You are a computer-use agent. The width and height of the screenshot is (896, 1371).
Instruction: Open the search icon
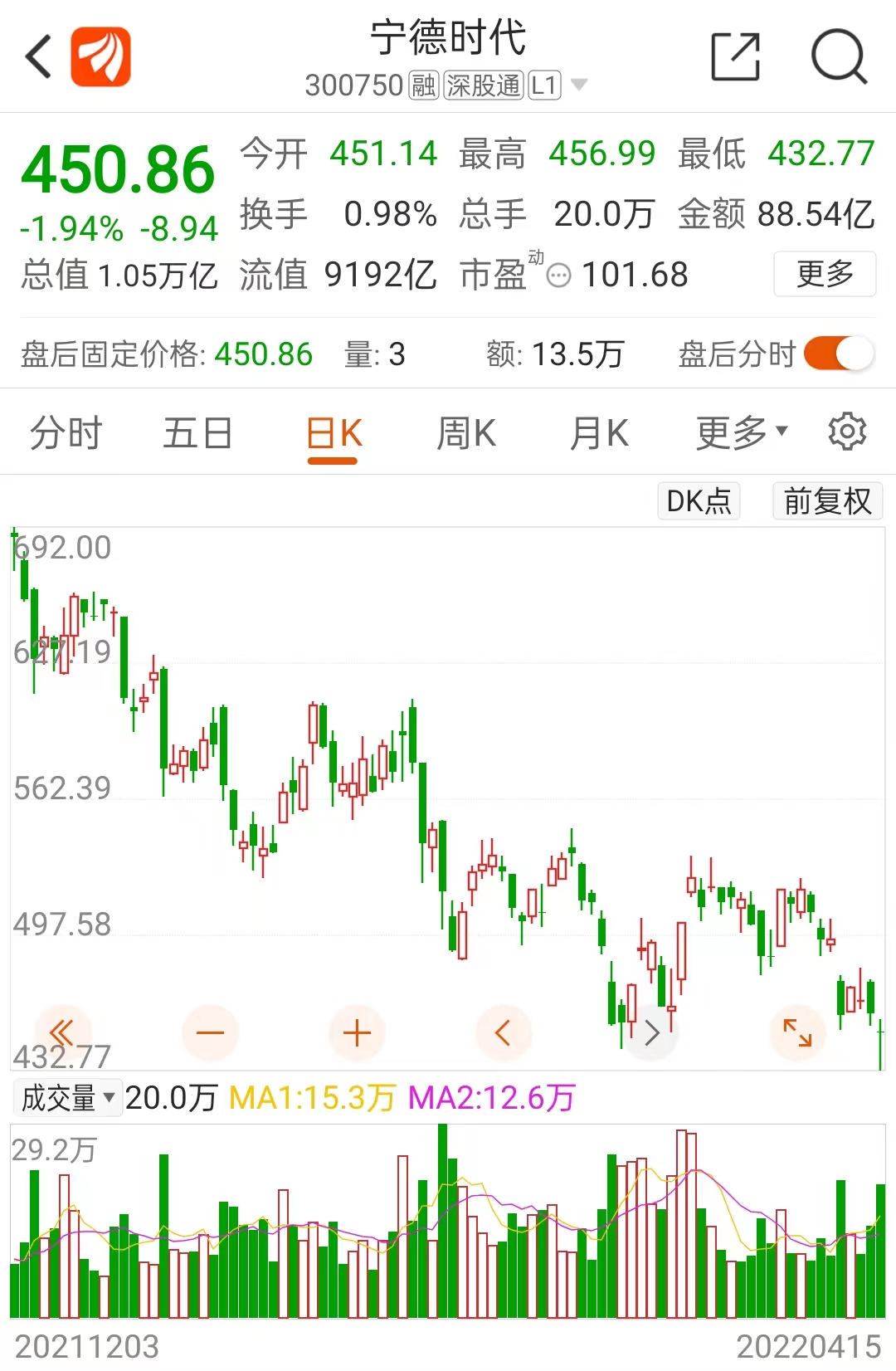[x=839, y=56]
